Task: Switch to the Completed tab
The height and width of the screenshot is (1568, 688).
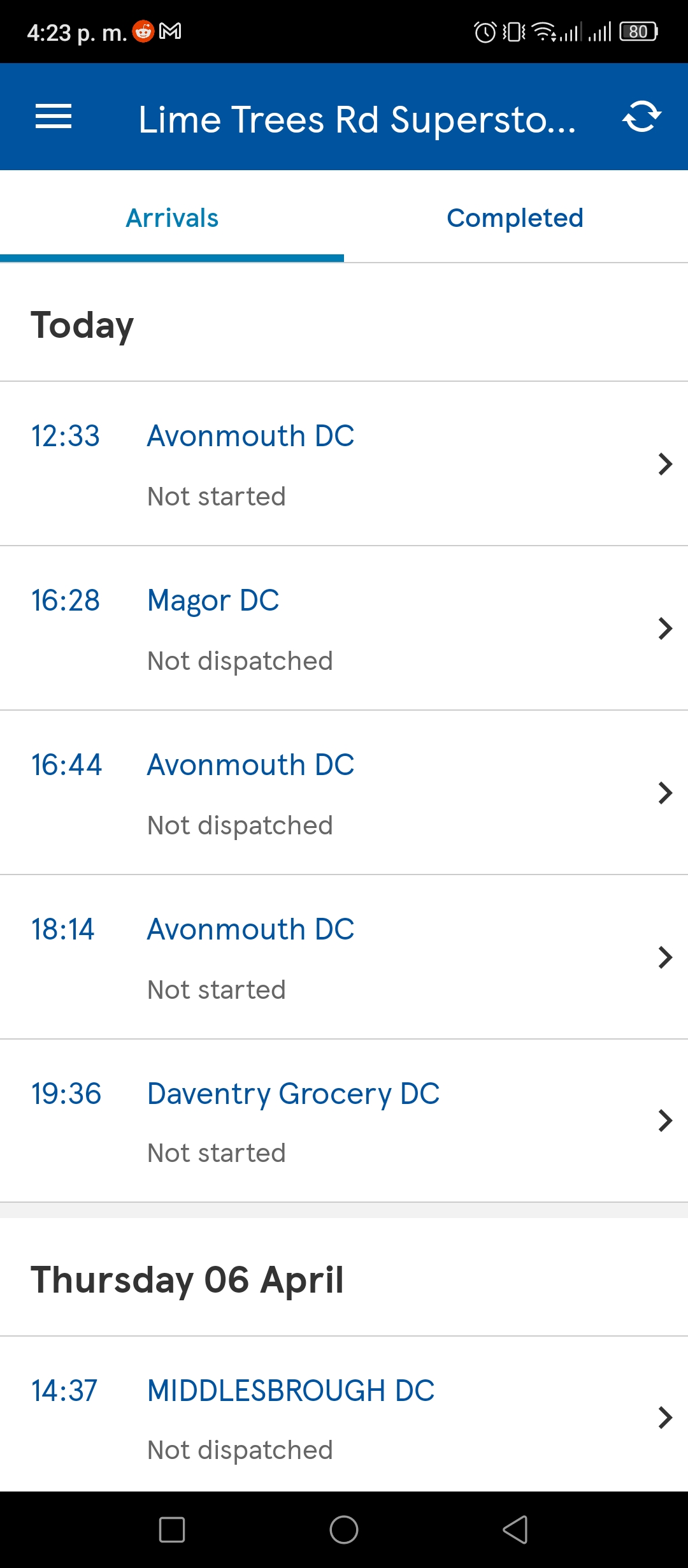Action: pos(515,217)
